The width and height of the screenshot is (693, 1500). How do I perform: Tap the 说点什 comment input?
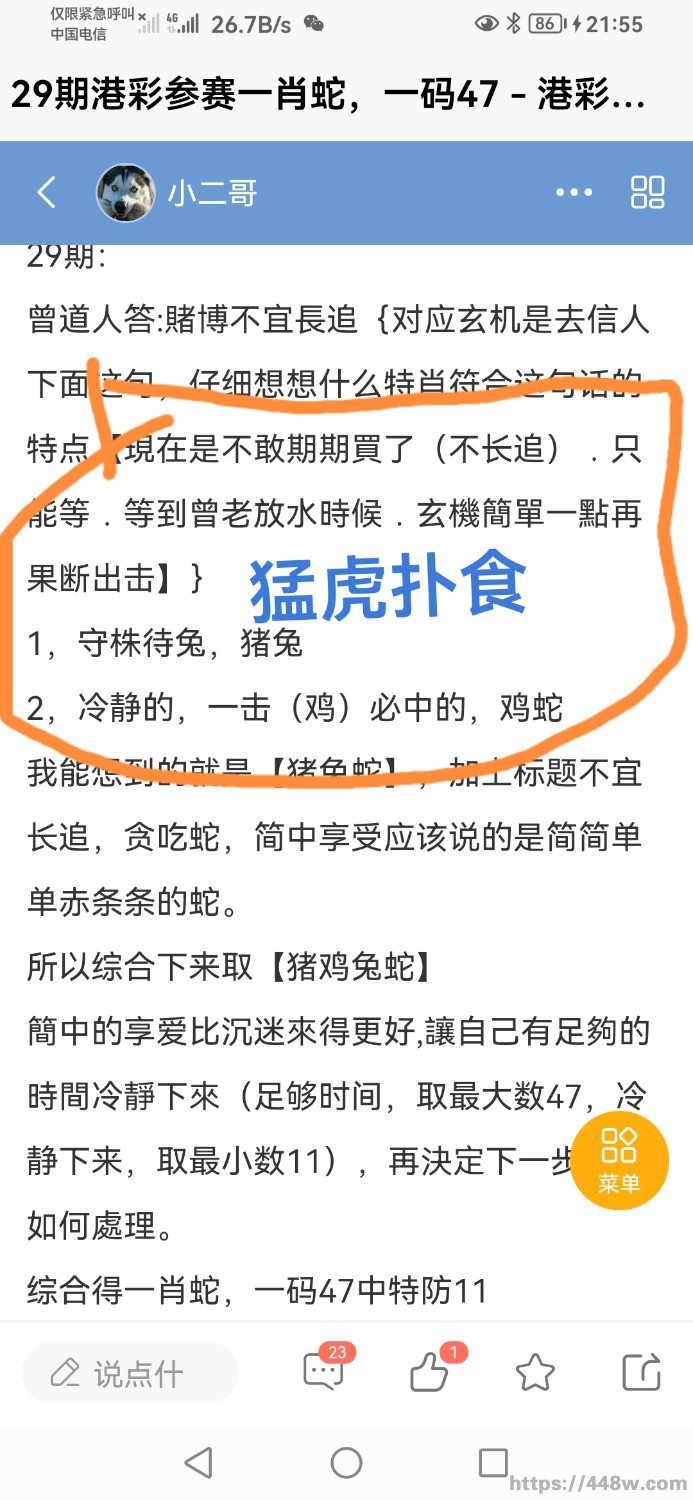(x=130, y=1374)
